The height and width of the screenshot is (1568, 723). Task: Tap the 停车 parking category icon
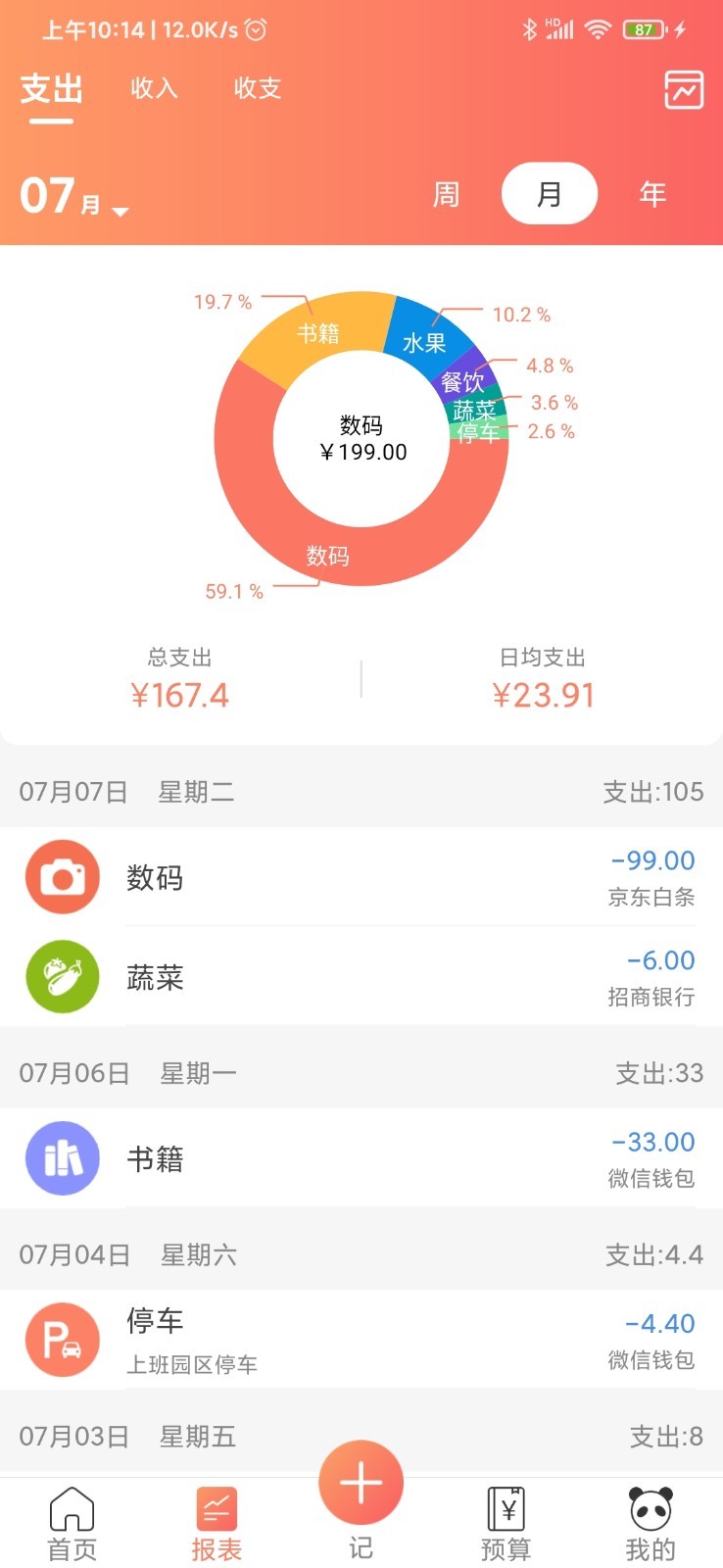62,1340
